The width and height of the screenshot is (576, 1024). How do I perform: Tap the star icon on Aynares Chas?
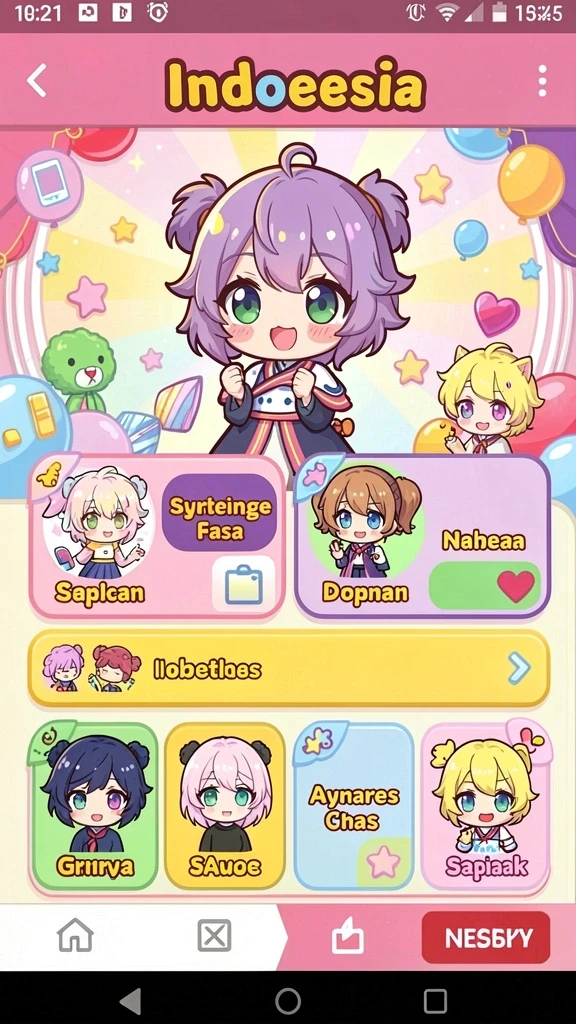384,862
